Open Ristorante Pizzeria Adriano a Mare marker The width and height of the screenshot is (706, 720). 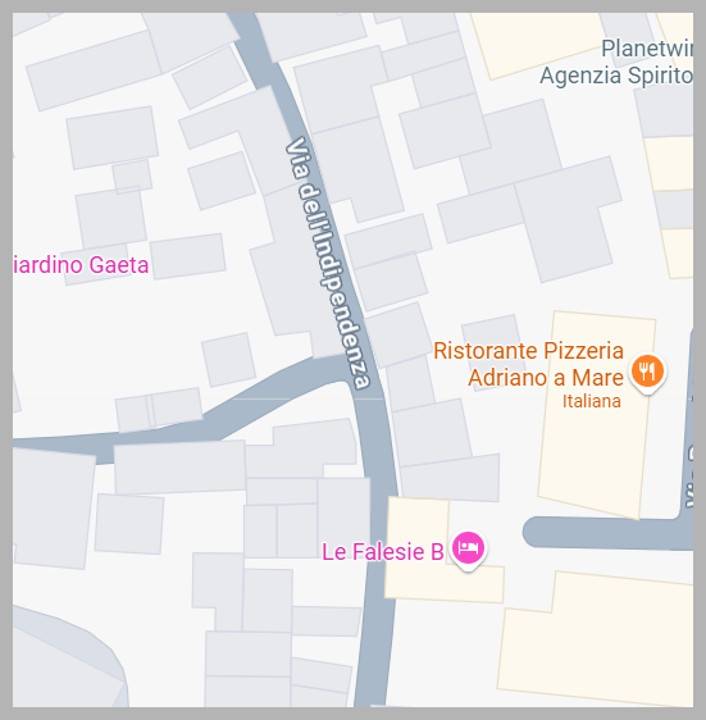tap(649, 373)
